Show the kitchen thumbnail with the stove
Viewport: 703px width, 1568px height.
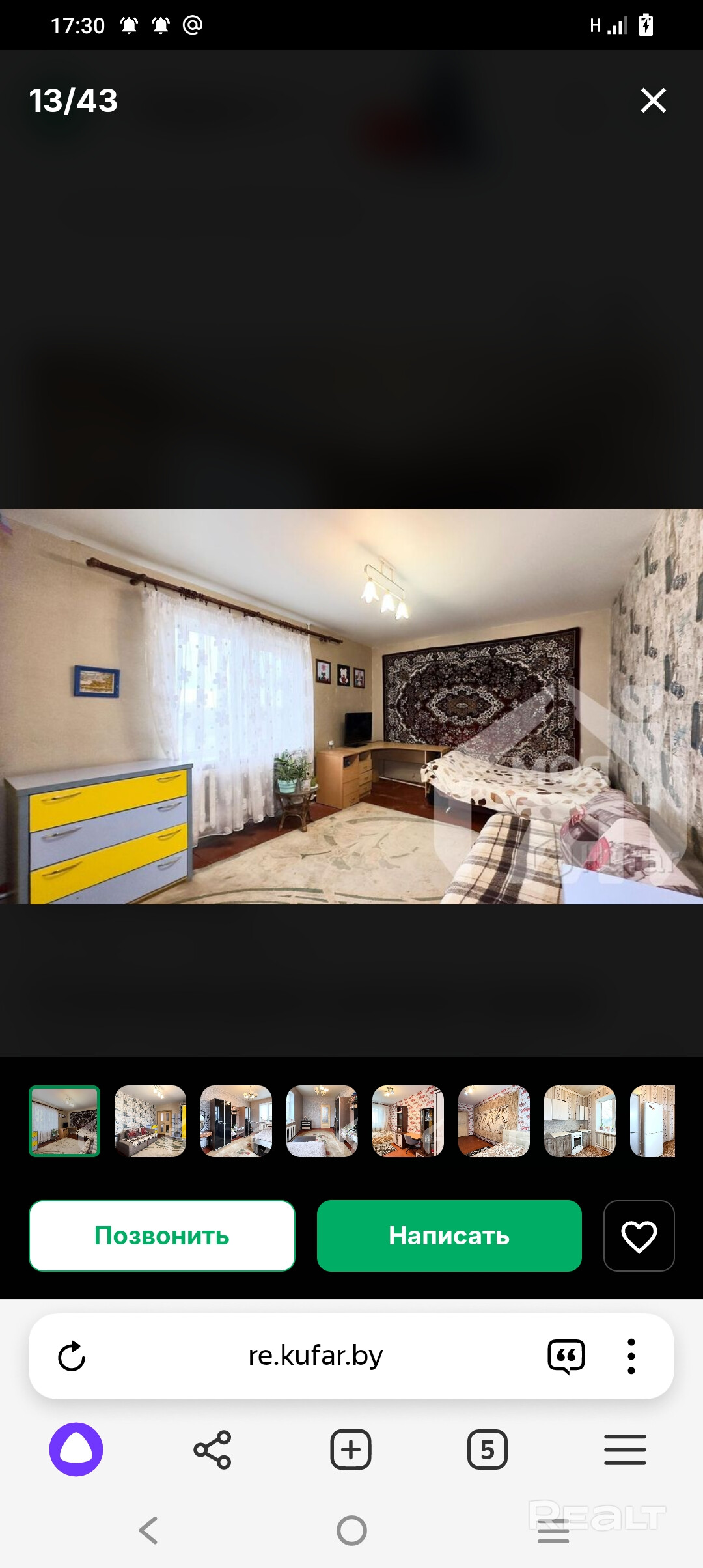coord(580,1121)
